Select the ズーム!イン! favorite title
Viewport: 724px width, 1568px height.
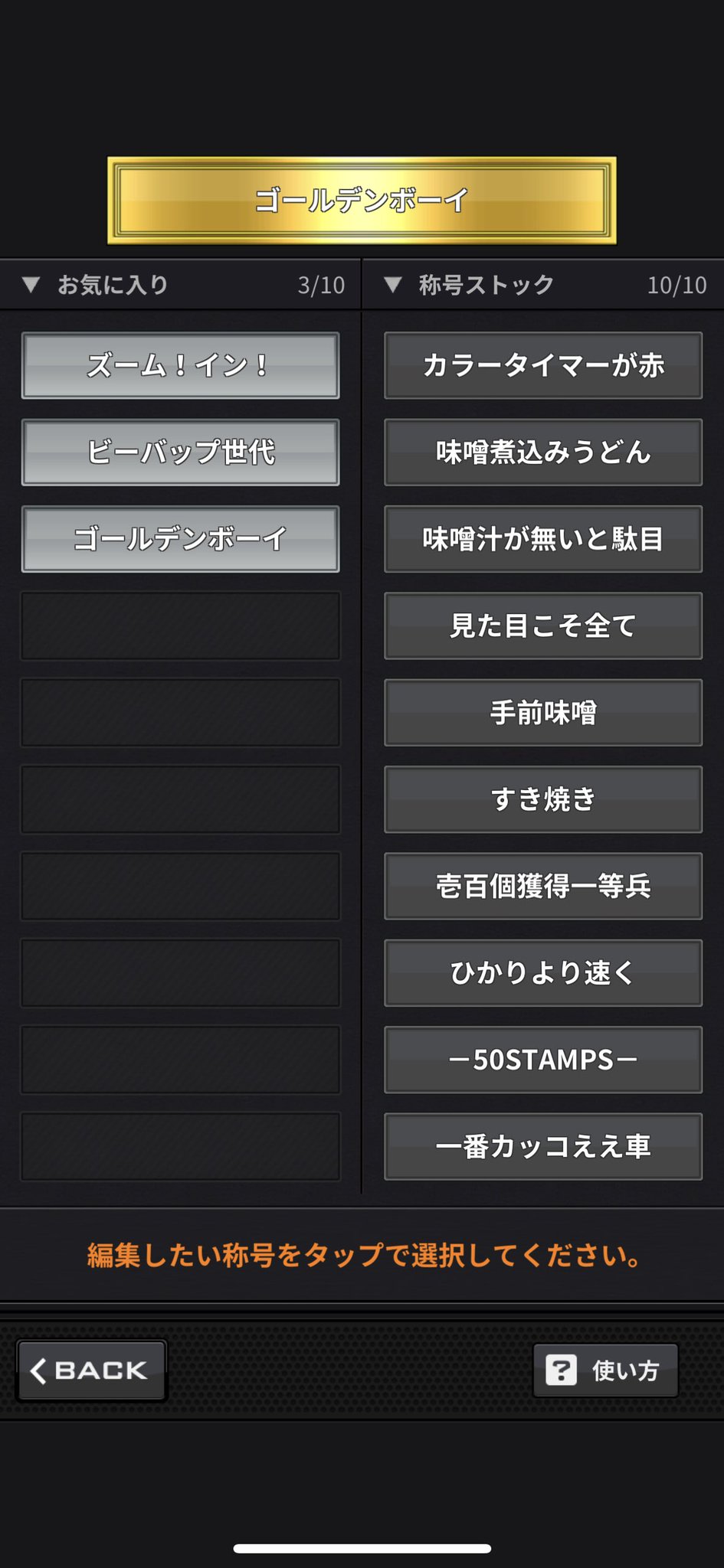click(180, 365)
